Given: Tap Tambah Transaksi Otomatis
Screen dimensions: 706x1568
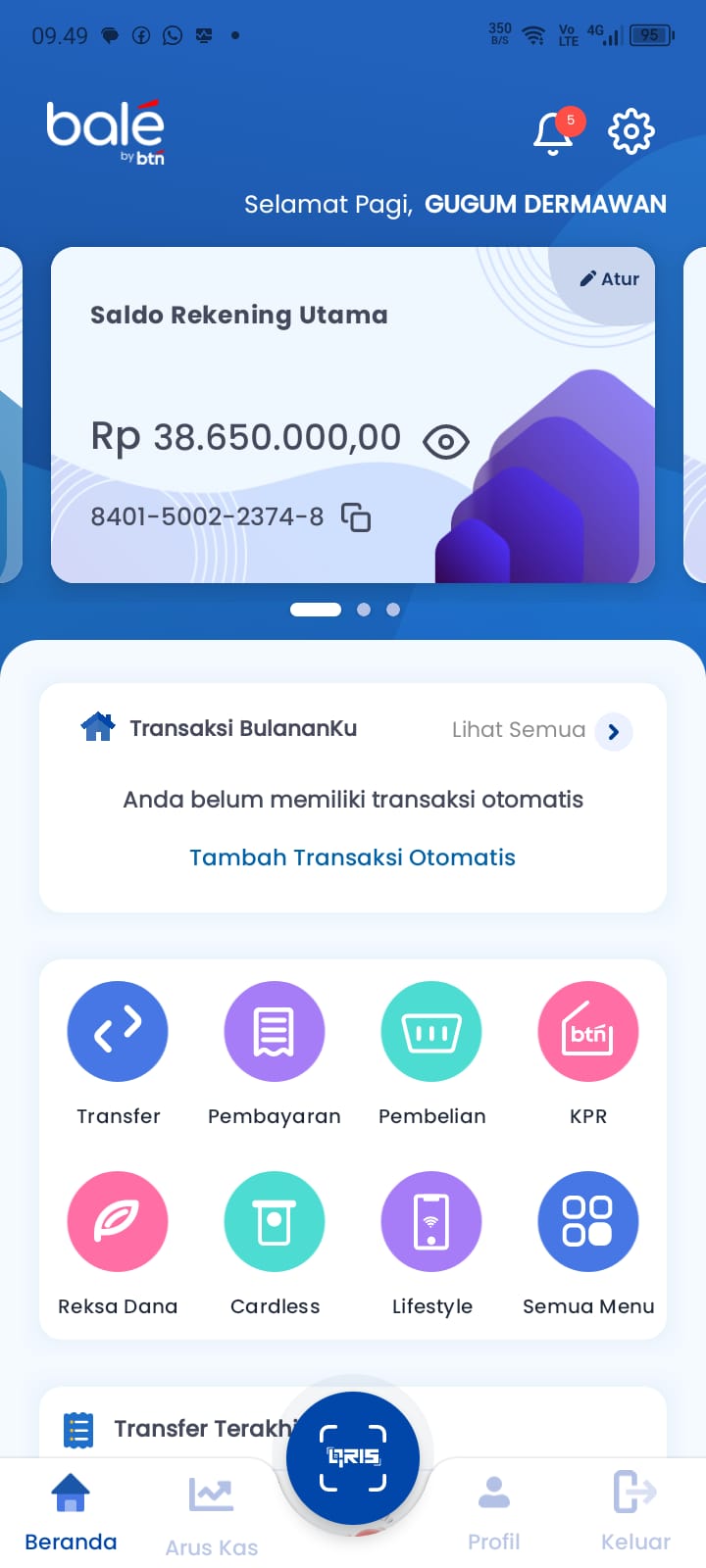Looking at the screenshot, I should [x=352, y=857].
